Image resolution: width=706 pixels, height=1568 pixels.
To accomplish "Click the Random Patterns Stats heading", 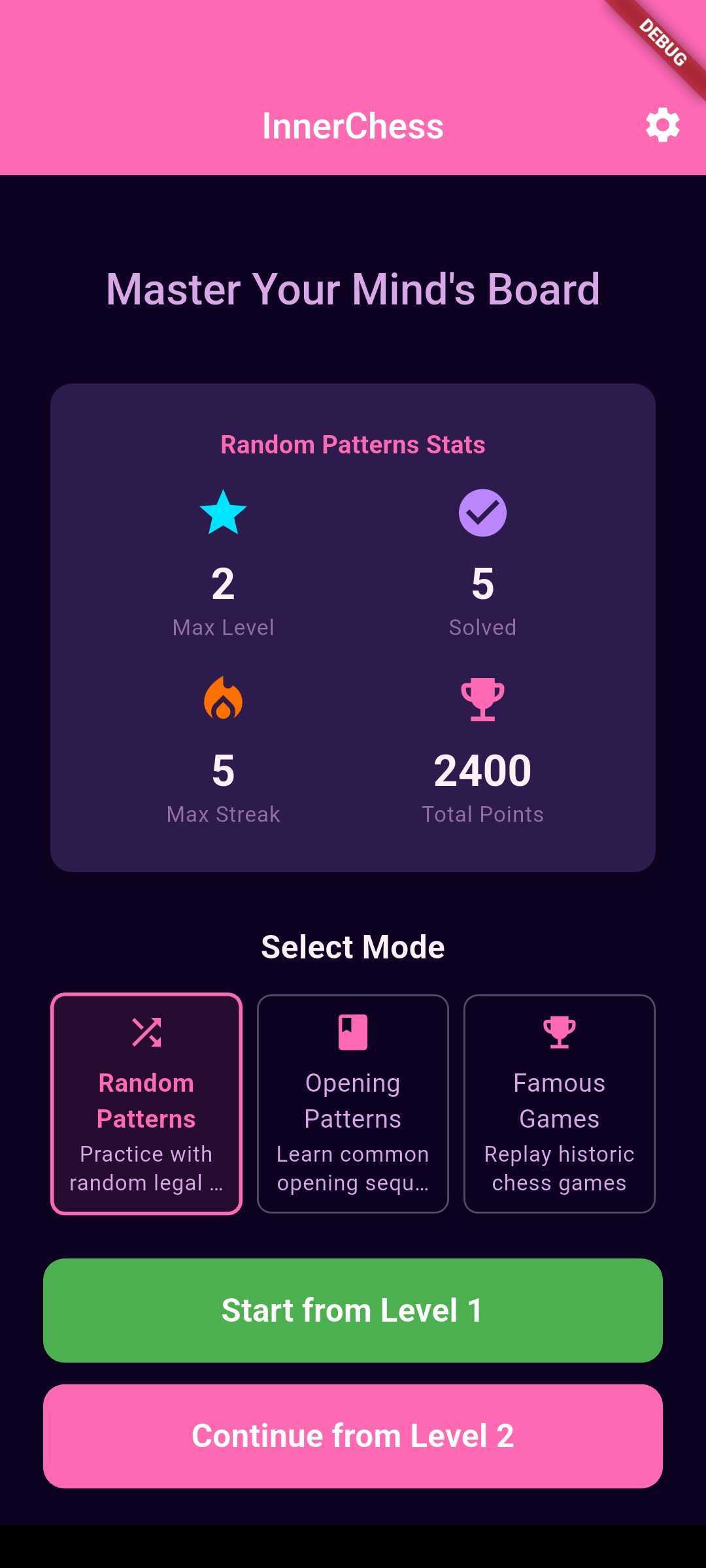I will pyautogui.click(x=353, y=444).
